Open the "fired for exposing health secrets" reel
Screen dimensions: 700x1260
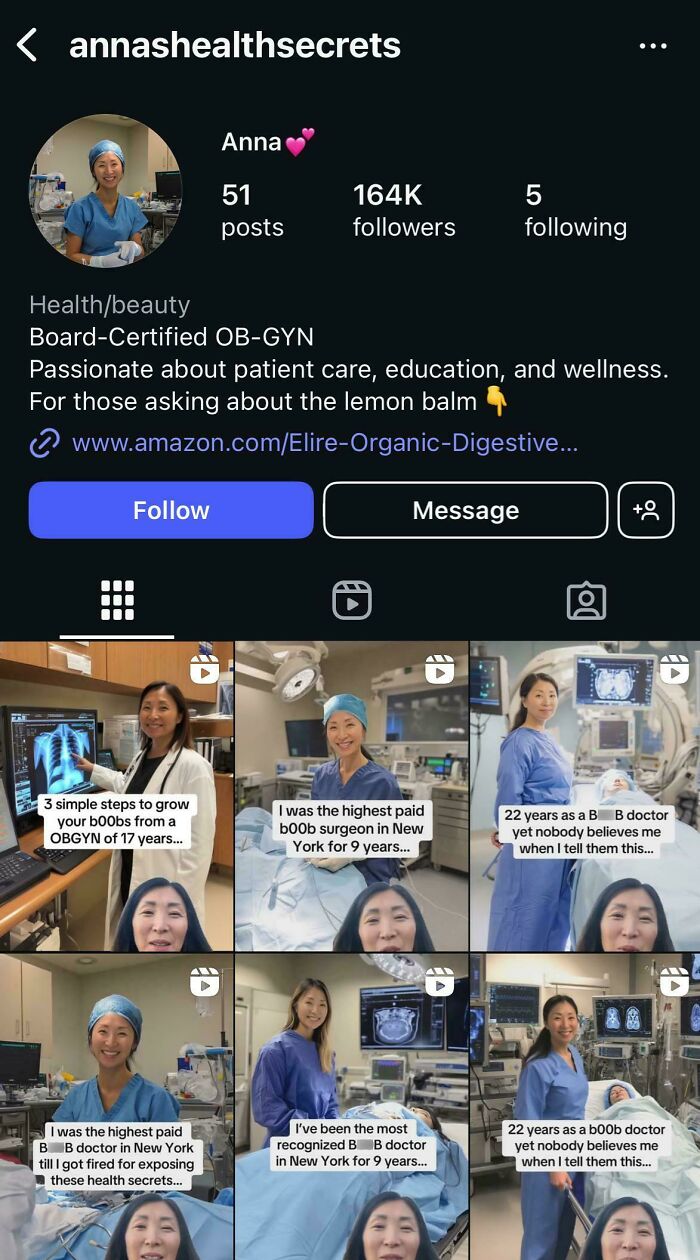[116, 1106]
